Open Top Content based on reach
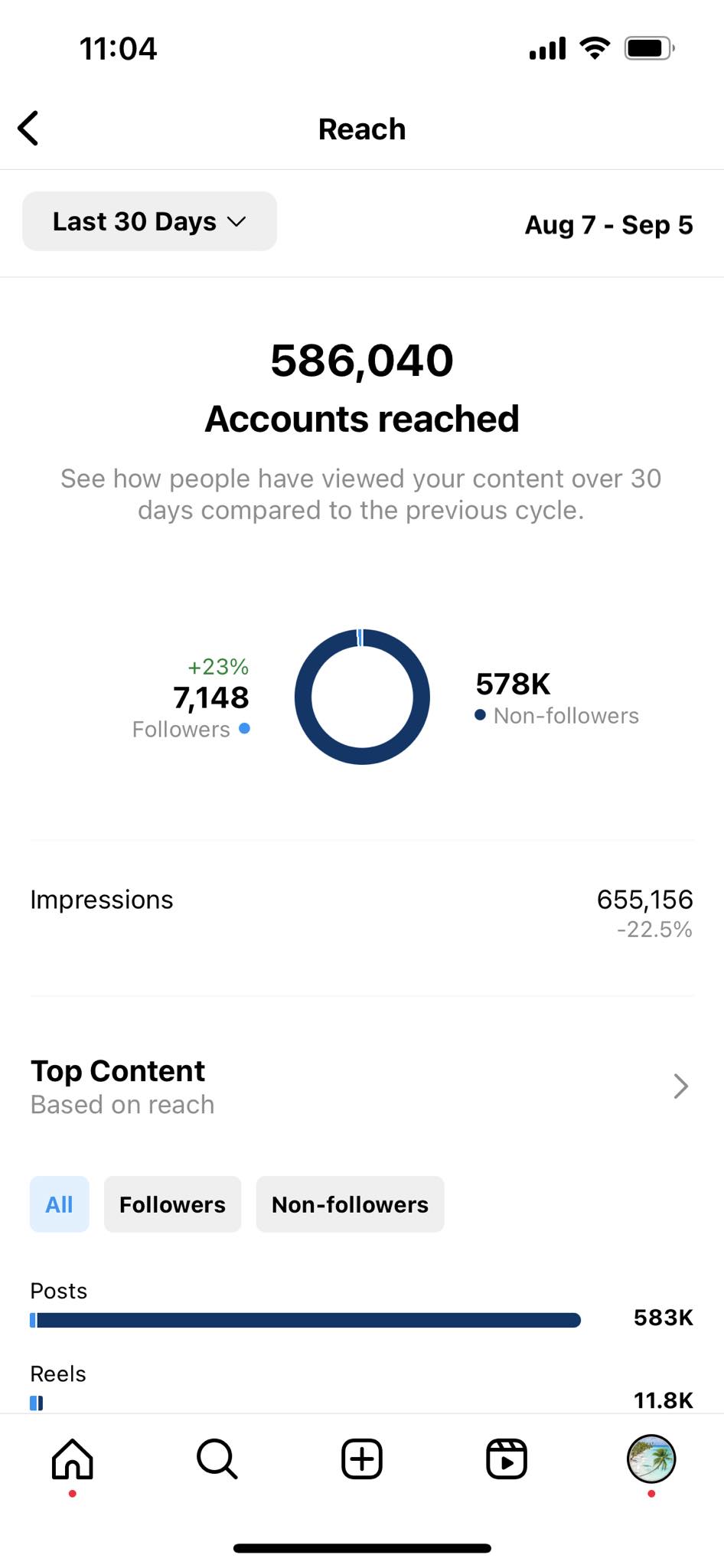 tap(361, 1086)
